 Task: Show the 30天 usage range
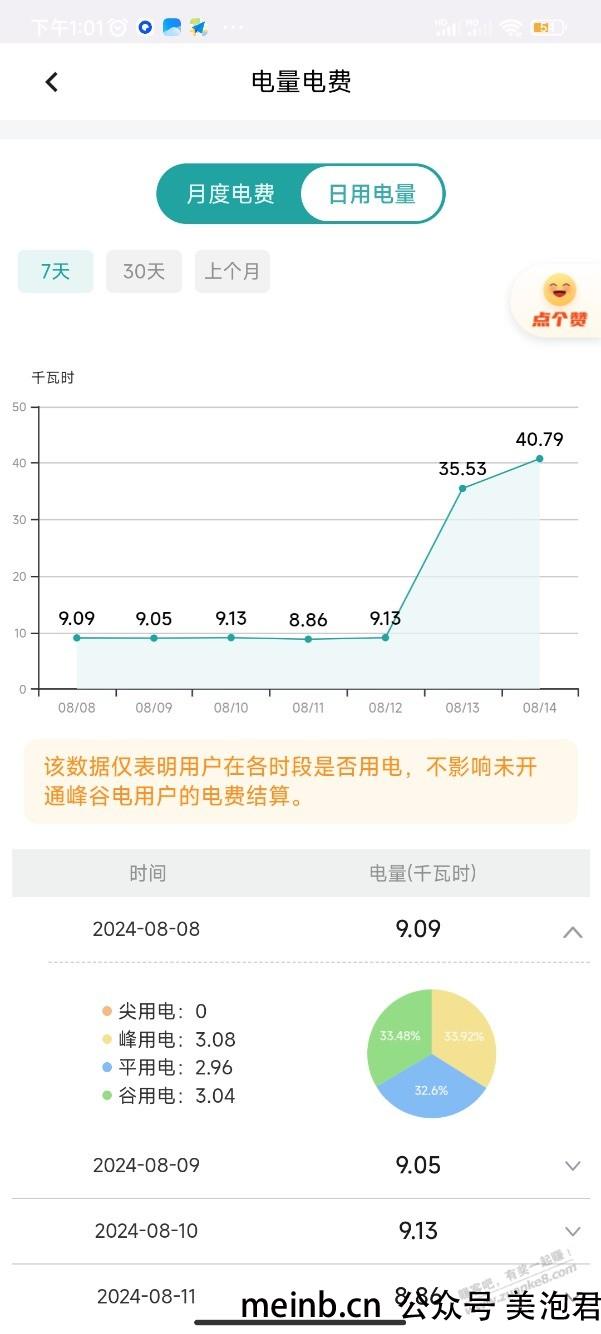click(144, 271)
